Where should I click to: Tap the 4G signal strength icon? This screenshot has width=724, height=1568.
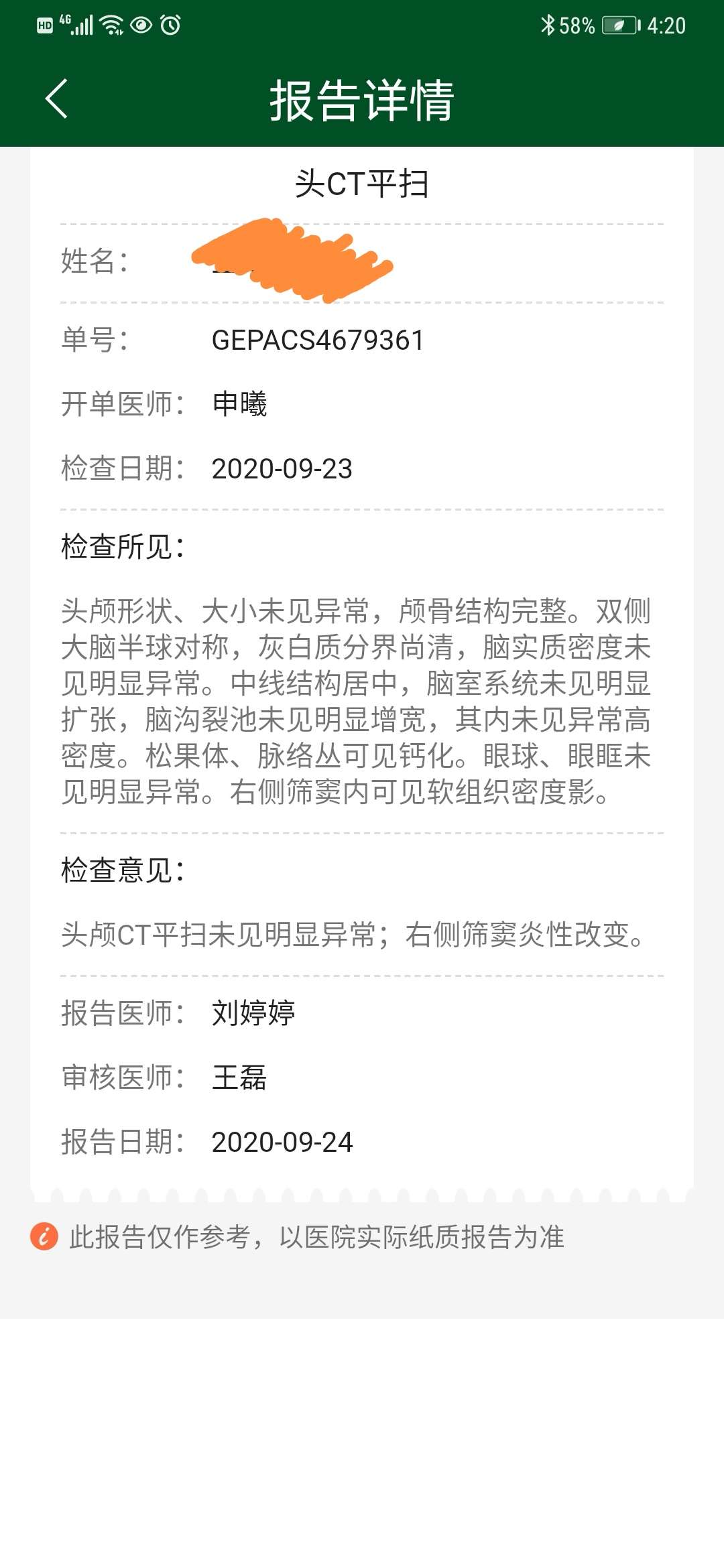coord(80,24)
